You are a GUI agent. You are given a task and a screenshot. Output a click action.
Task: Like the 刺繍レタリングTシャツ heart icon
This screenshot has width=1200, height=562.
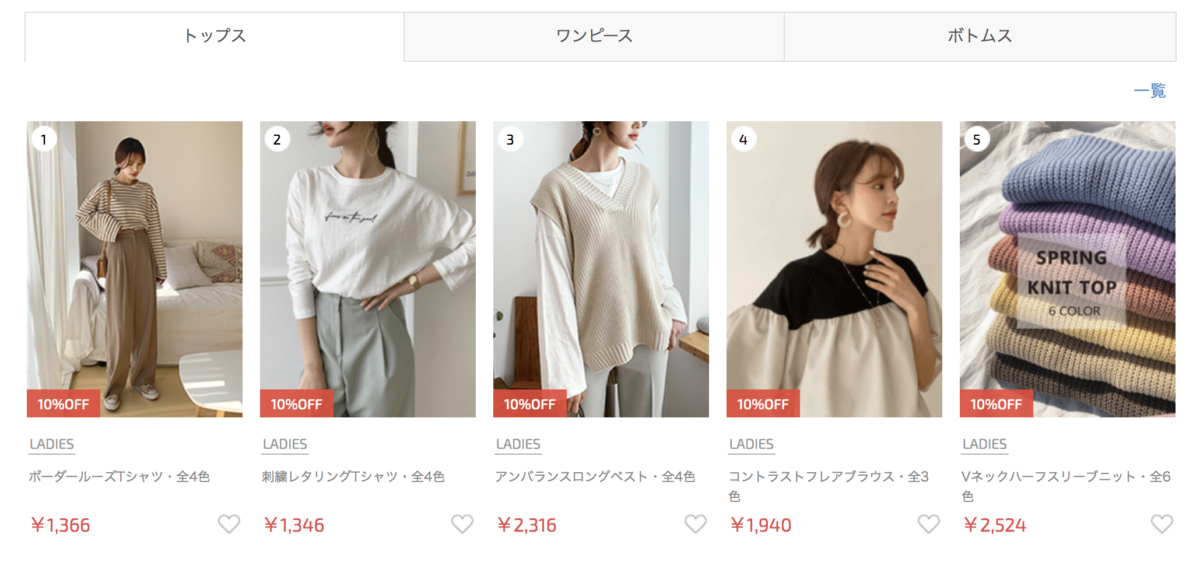coord(462,524)
